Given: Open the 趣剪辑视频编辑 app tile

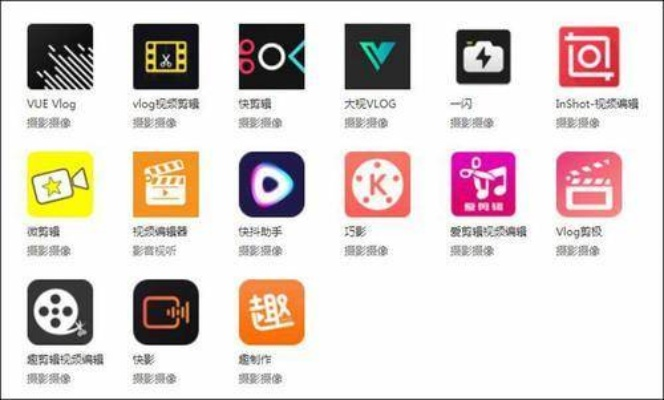Looking at the screenshot, I should click(x=59, y=312).
